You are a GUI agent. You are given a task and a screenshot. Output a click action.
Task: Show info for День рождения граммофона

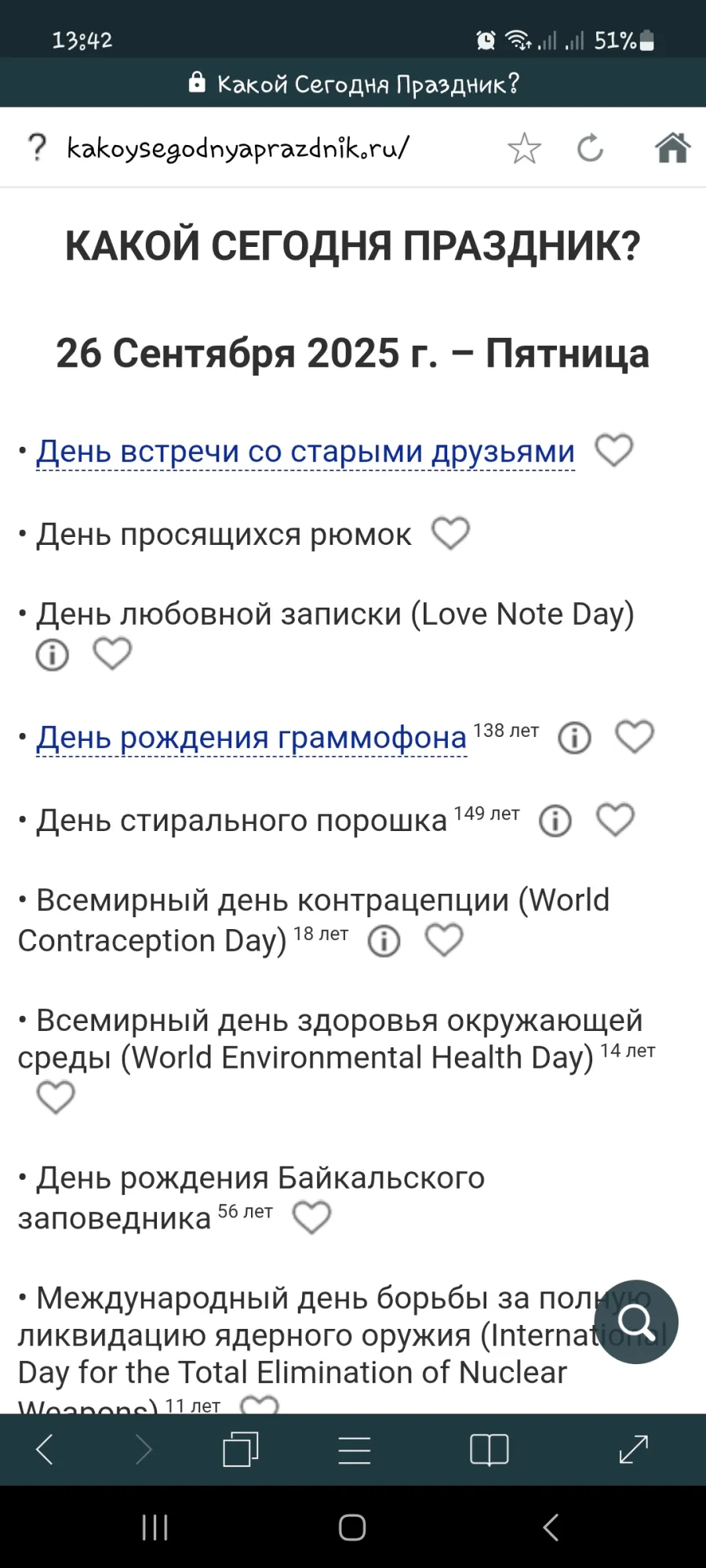573,737
